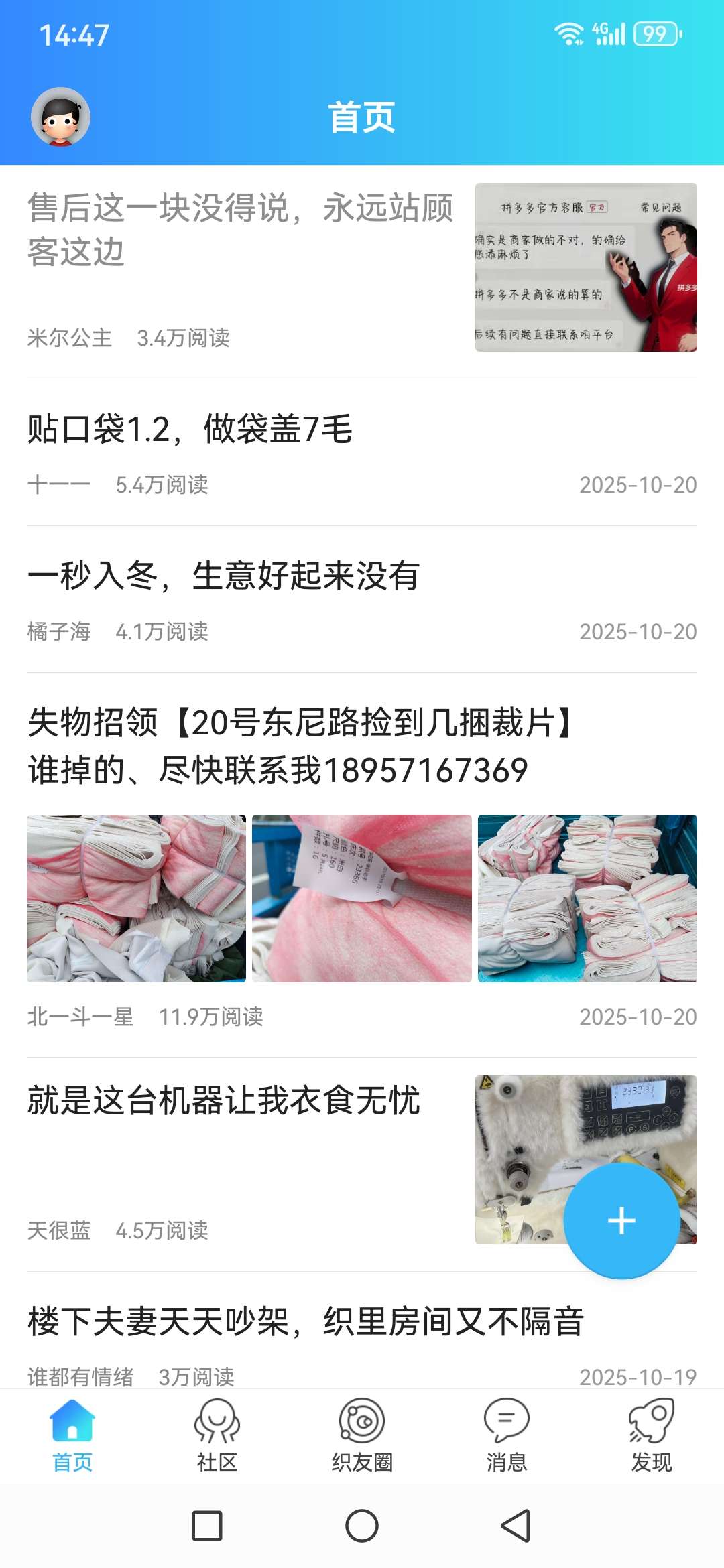The height and width of the screenshot is (1568, 724).
Task: Go to the 首页 tab
Action: 72,1435
